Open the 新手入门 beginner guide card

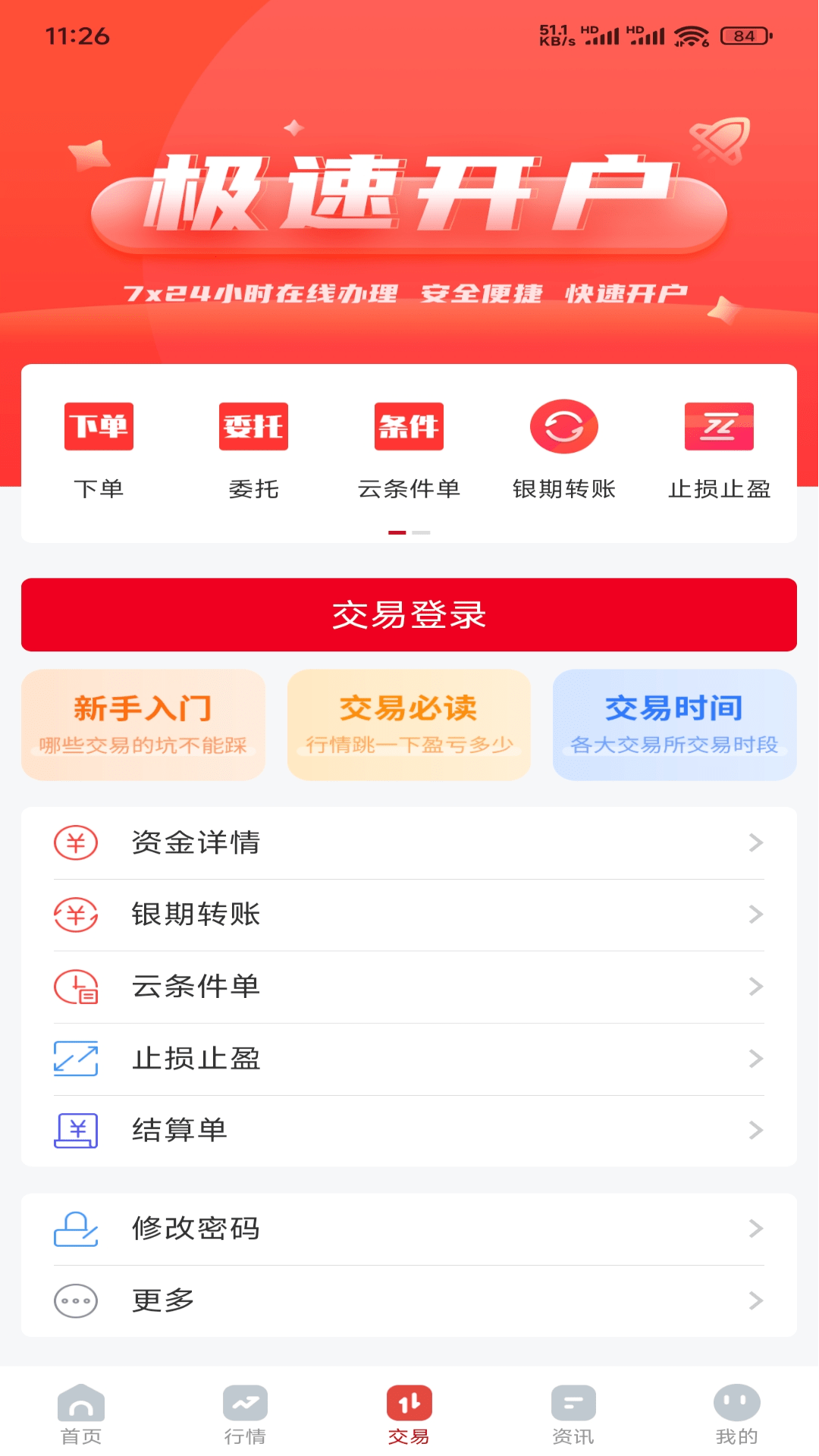coord(143,723)
